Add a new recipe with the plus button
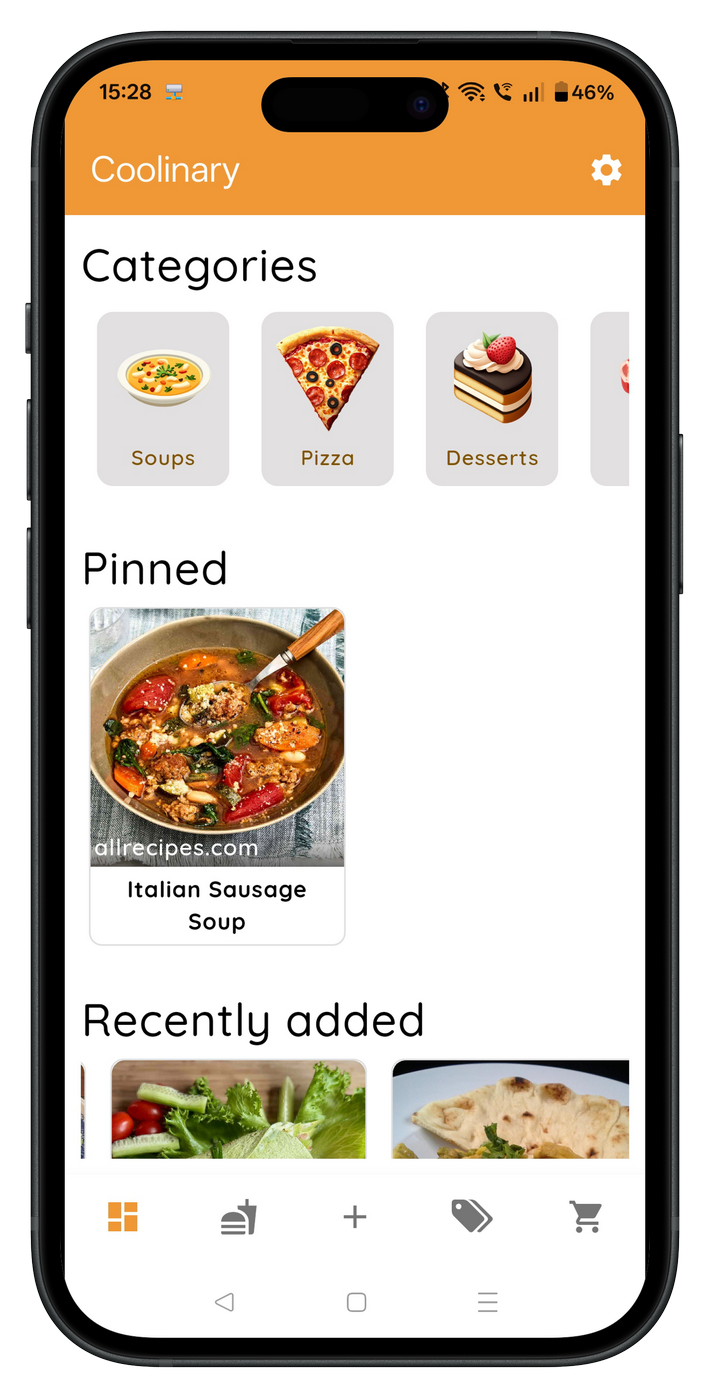Image resolution: width=710 pixels, height=1398 pixels. [x=355, y=1217]
